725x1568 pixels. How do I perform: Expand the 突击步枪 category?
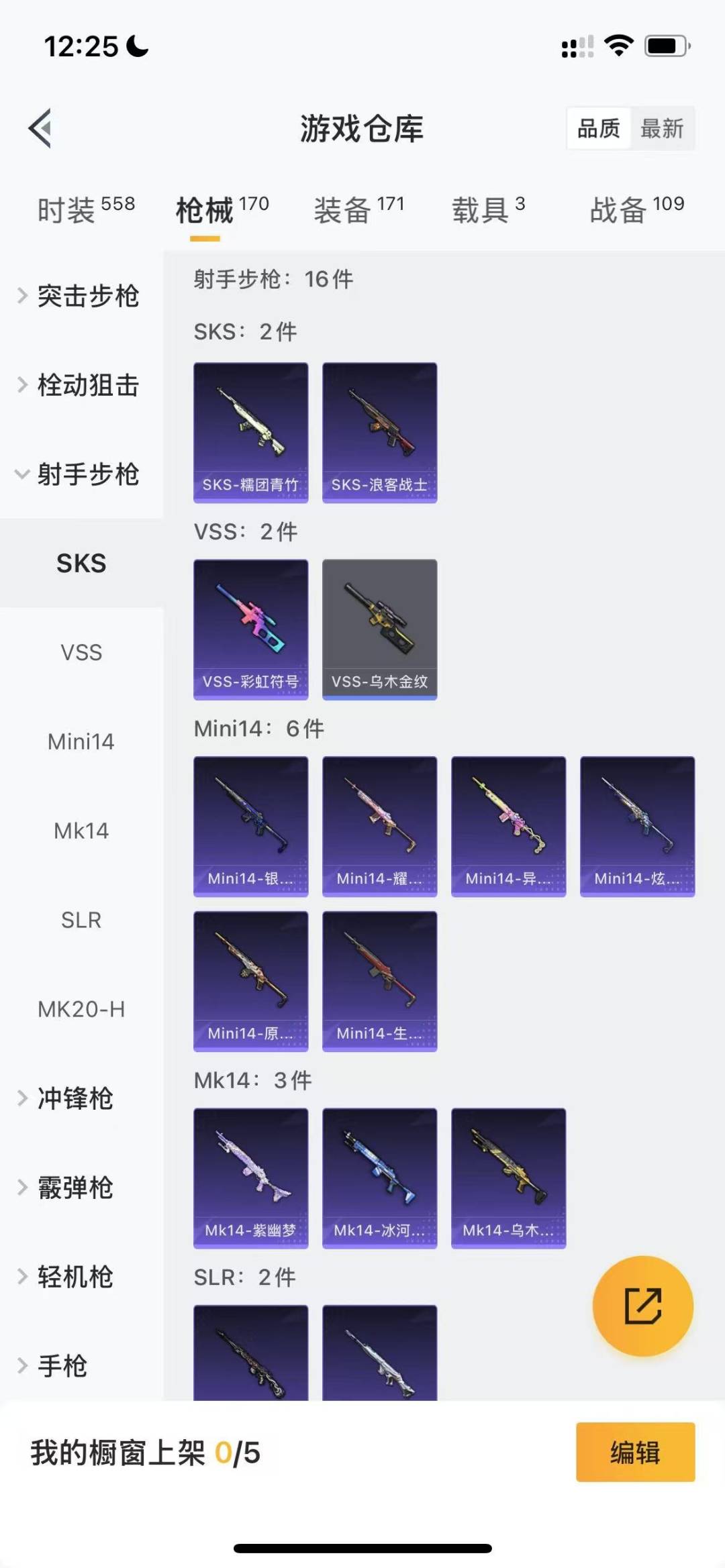[x=81, y=296]
